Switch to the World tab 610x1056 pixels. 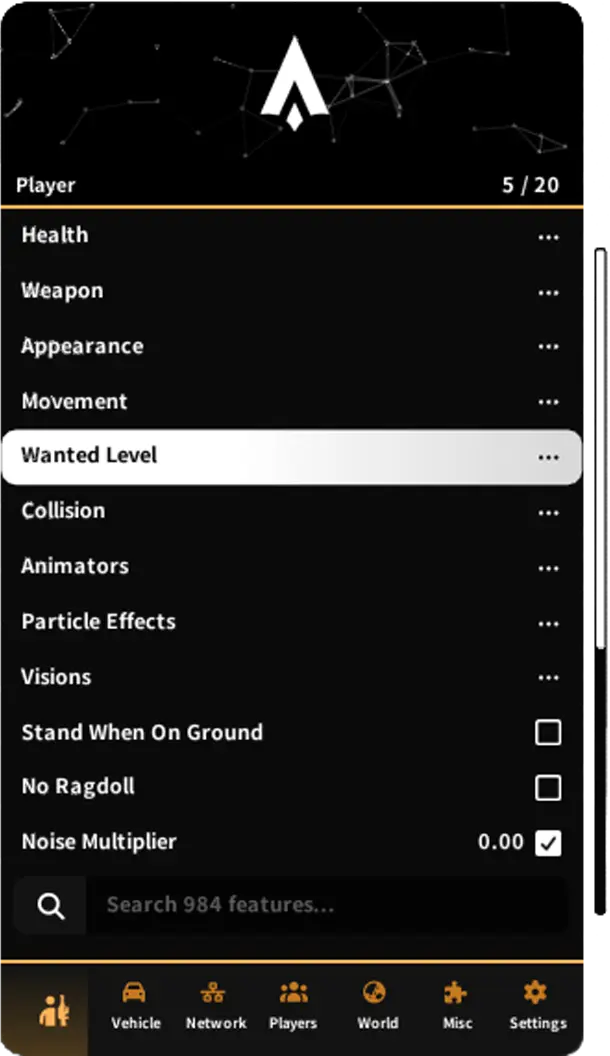(377, 1005)
